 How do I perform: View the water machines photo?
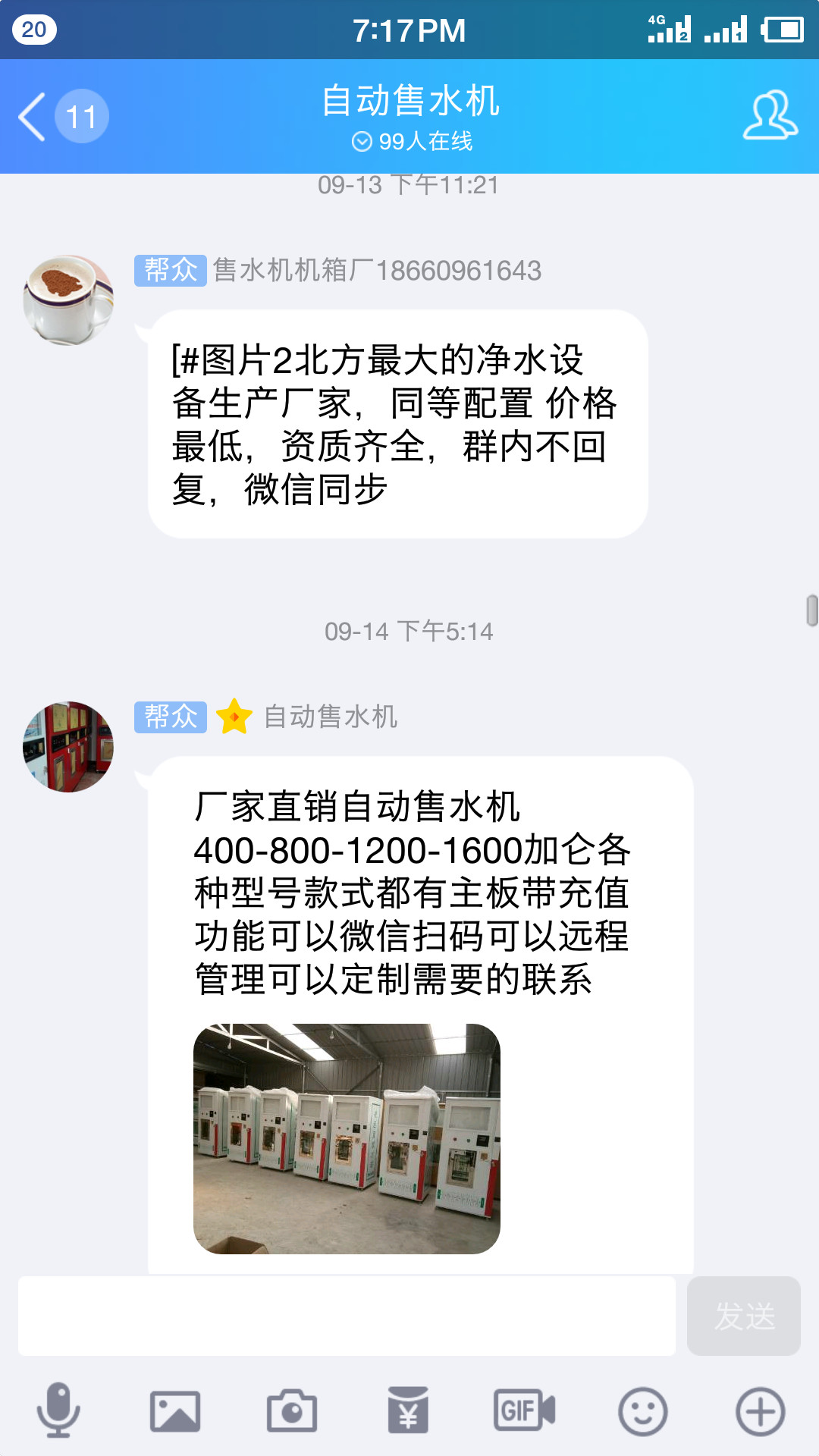point(347,1138)
